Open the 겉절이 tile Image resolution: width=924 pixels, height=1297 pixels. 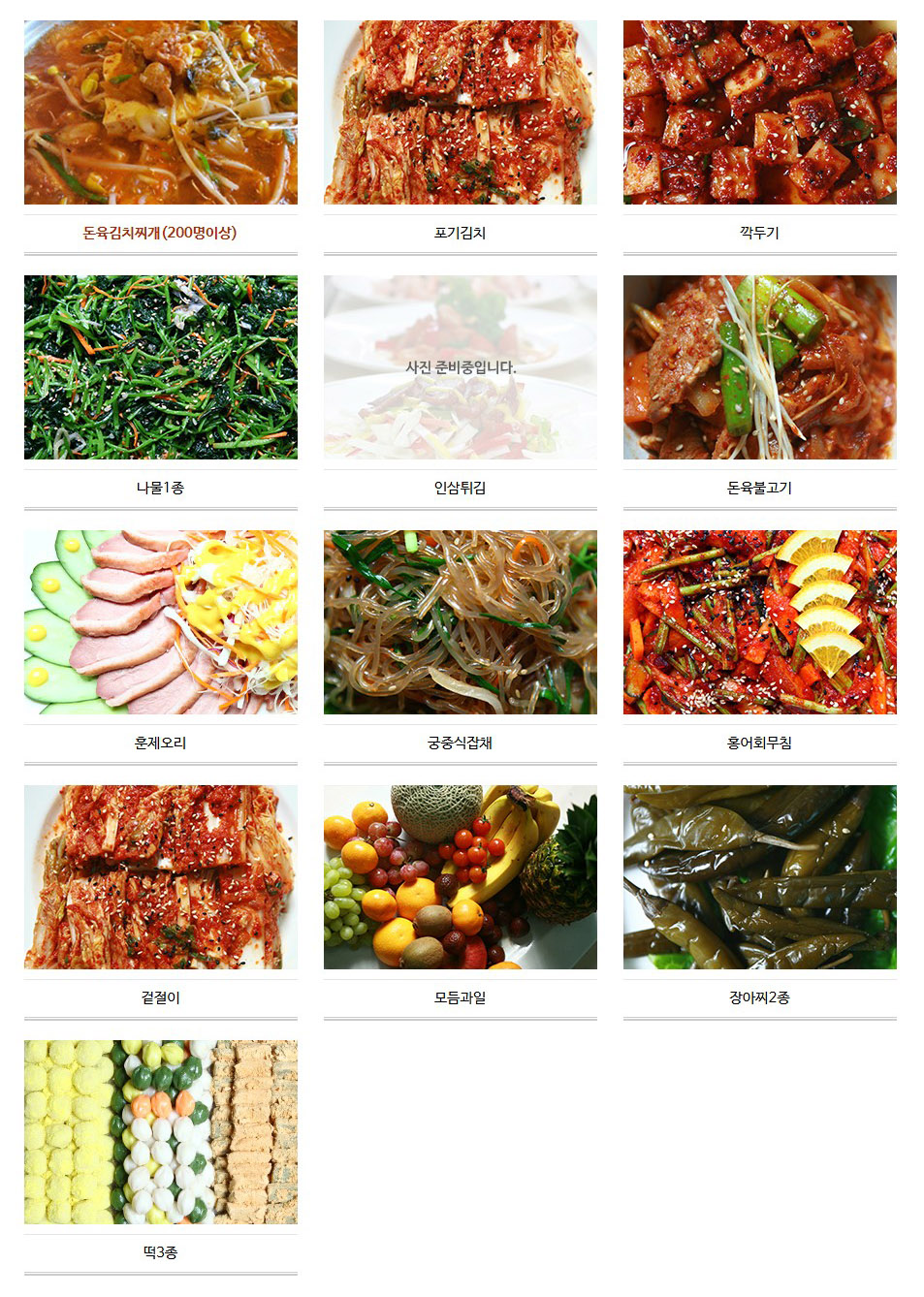click(160, 878)
